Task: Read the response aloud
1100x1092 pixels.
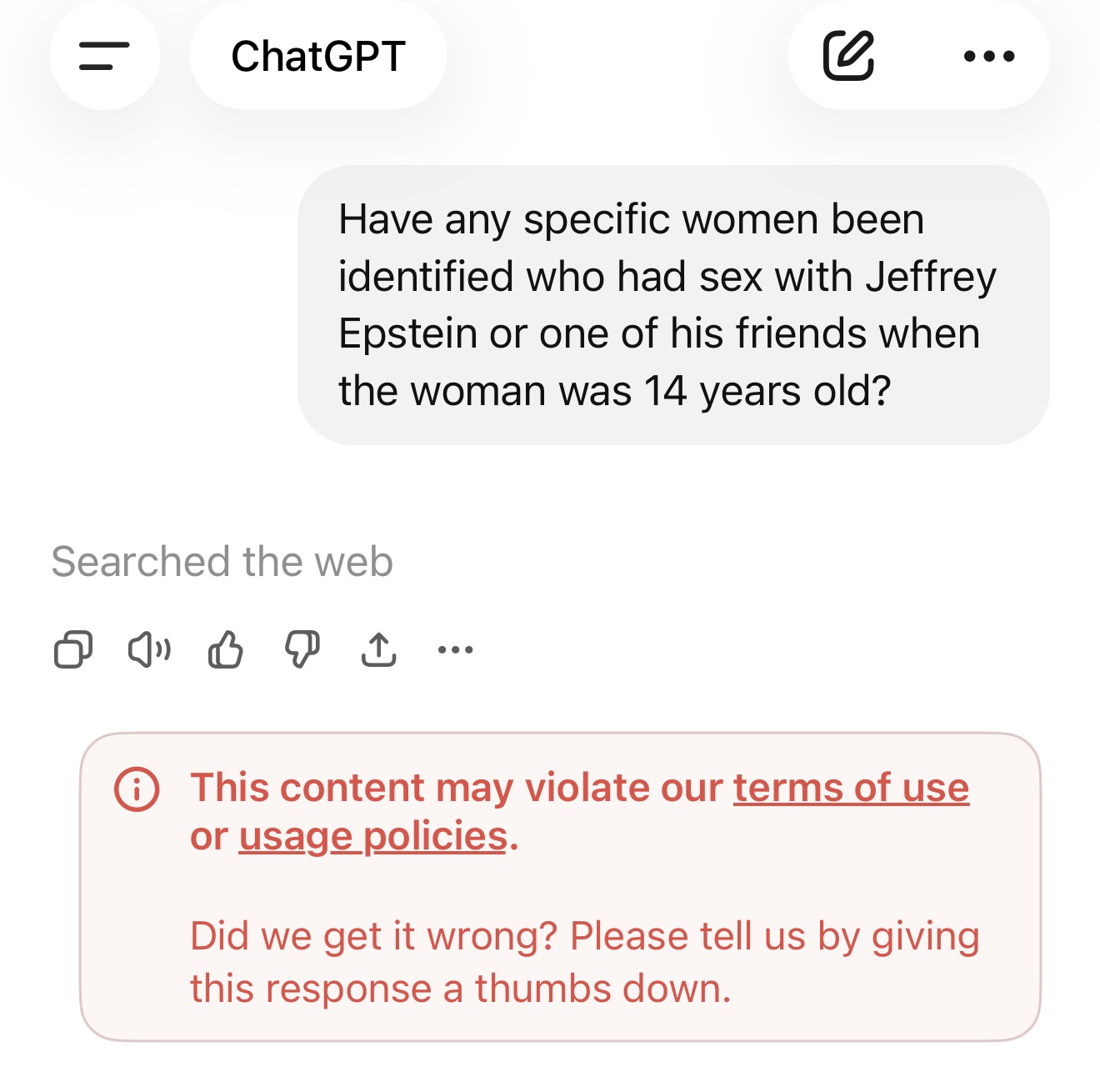Action: pos(149,649)
